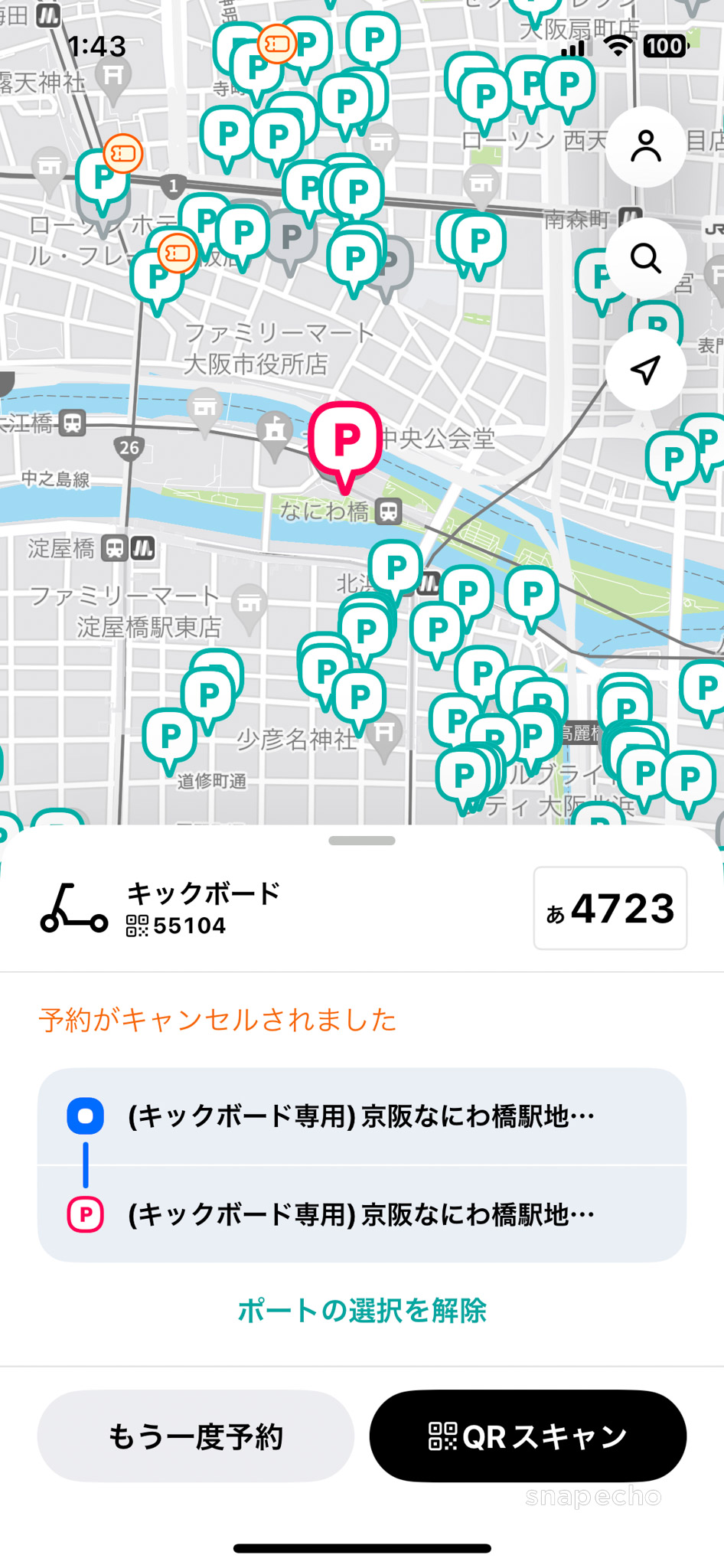Tap the QR code icon beside vehicle number 55104
This screenshot has width=724, height=1568.
pyautogui.click(x=136, y=926)
